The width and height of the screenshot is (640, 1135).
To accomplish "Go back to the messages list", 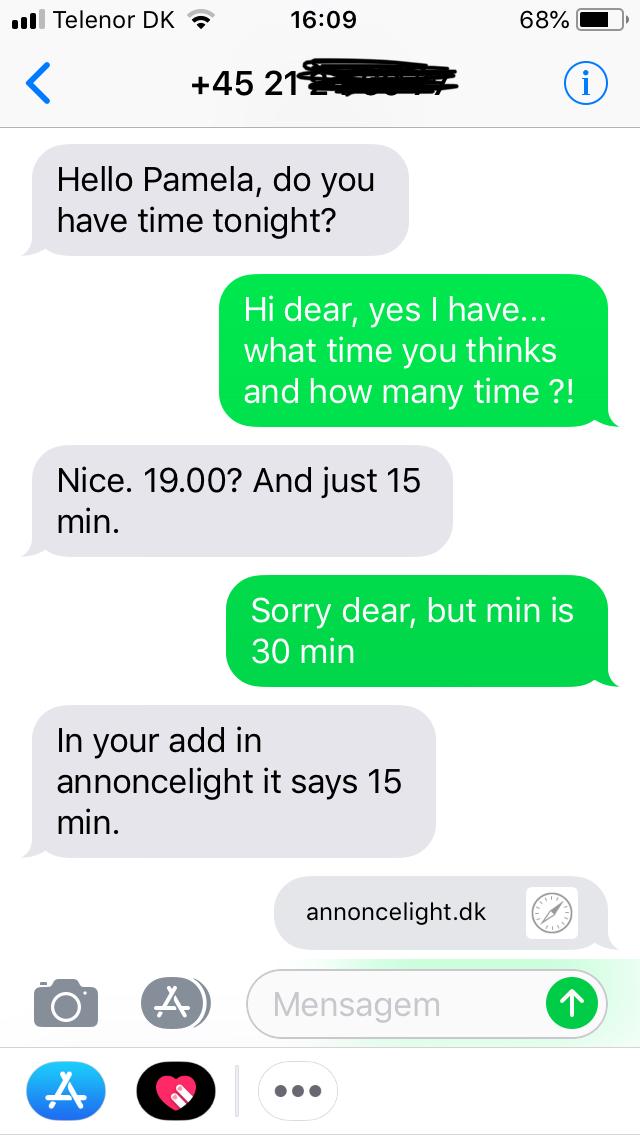I will tap(38, 83).
